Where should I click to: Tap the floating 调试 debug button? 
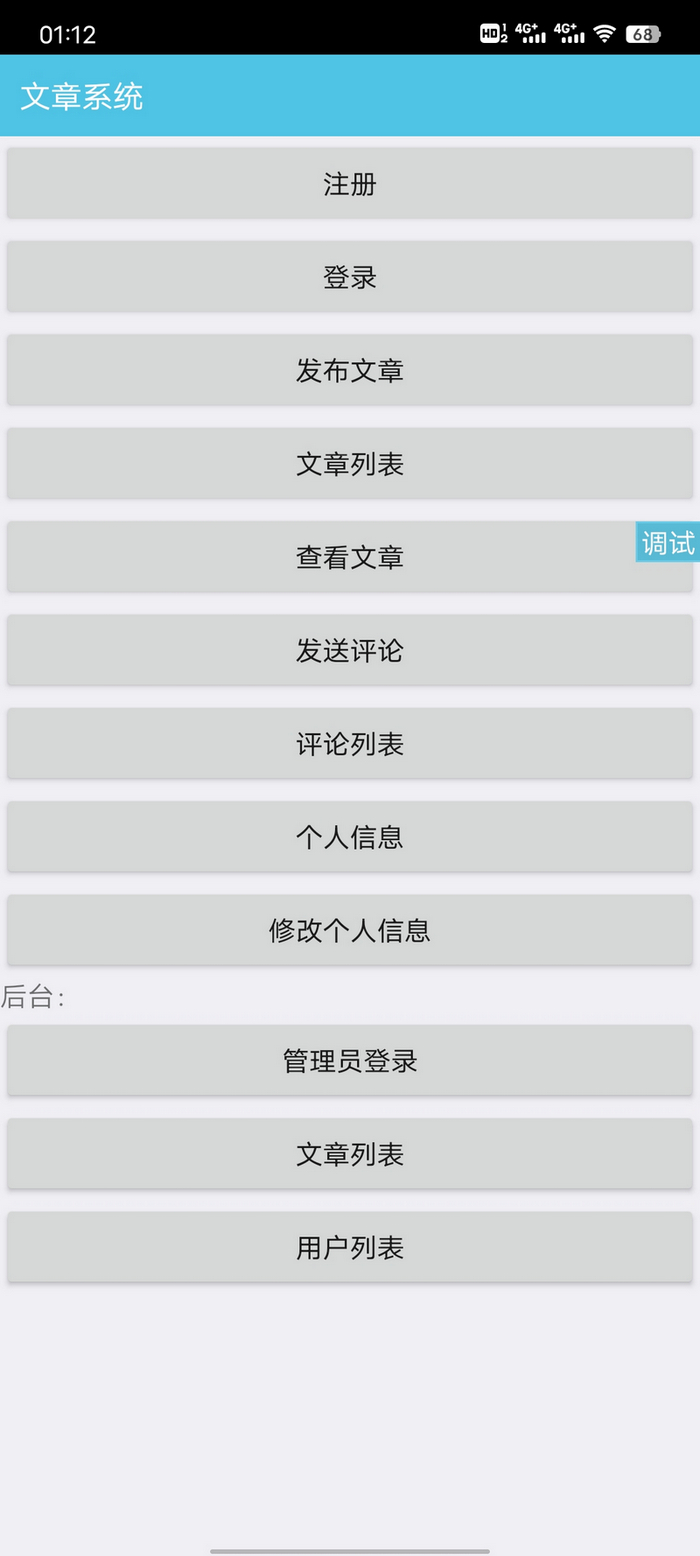667,542
